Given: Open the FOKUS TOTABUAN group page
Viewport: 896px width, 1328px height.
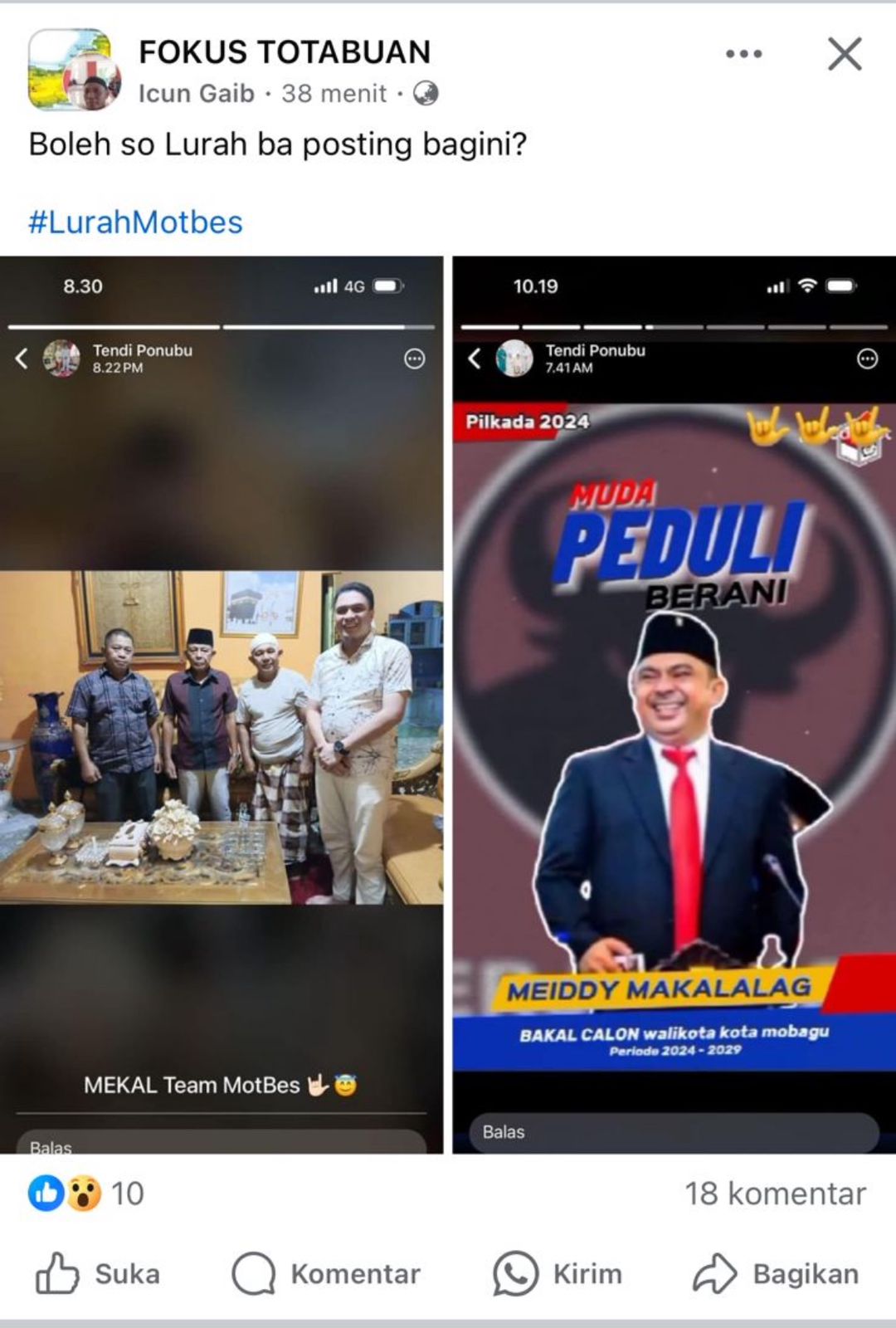Looking at the screenshot, I should pos(285,52).
